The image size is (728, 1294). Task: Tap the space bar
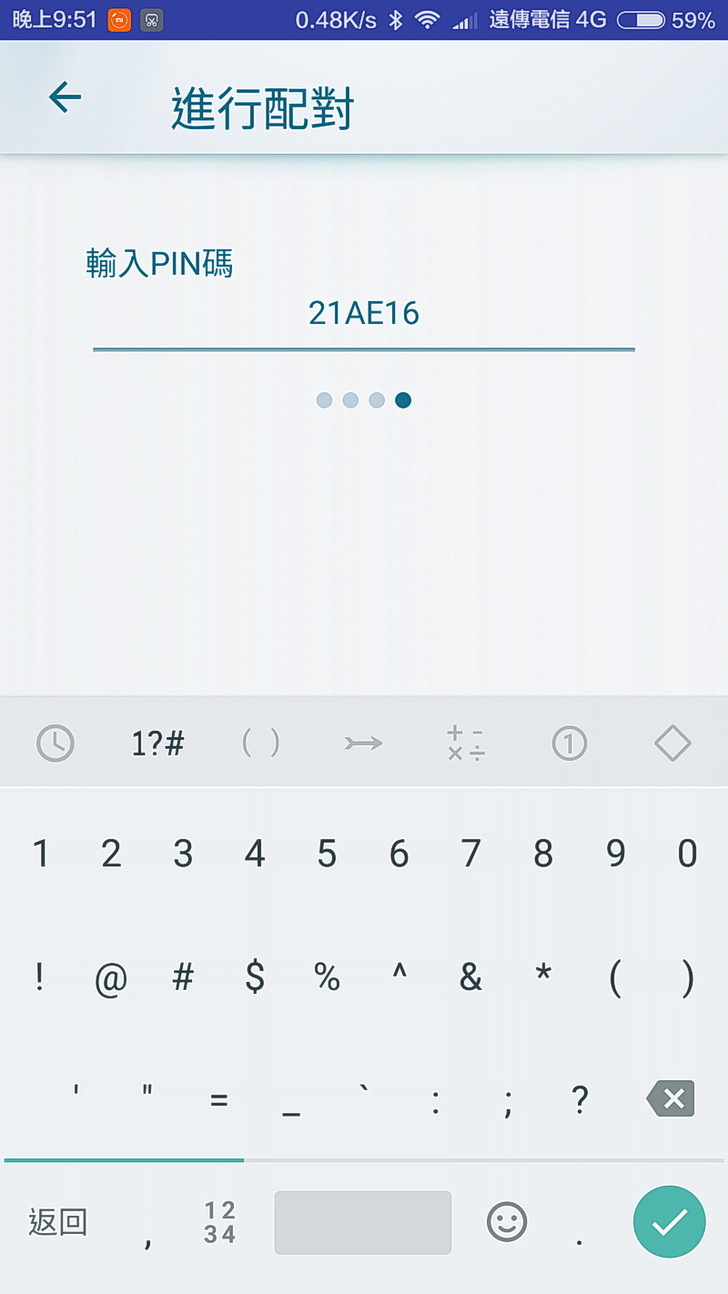[x=363, y=1222]
